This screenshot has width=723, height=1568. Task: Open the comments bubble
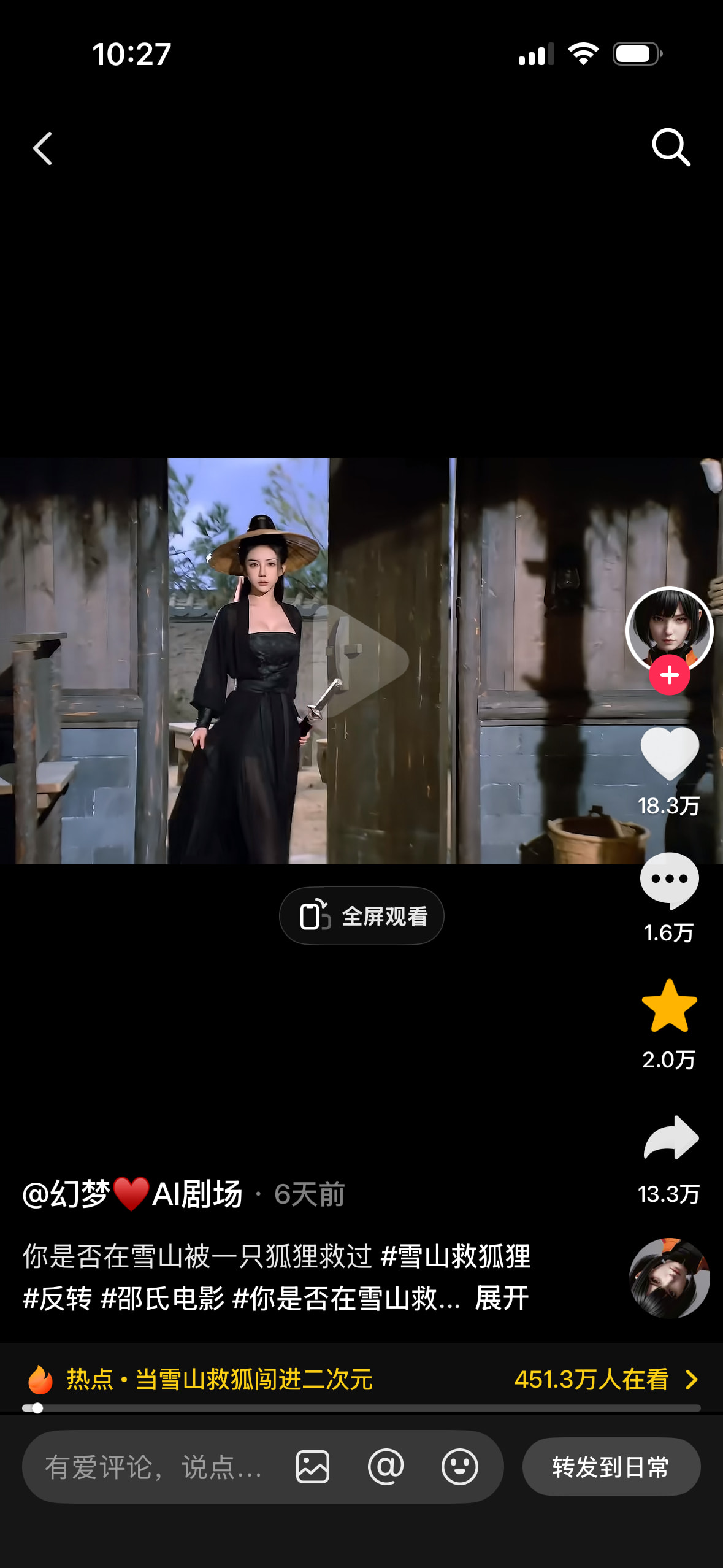tap(669, 880)
